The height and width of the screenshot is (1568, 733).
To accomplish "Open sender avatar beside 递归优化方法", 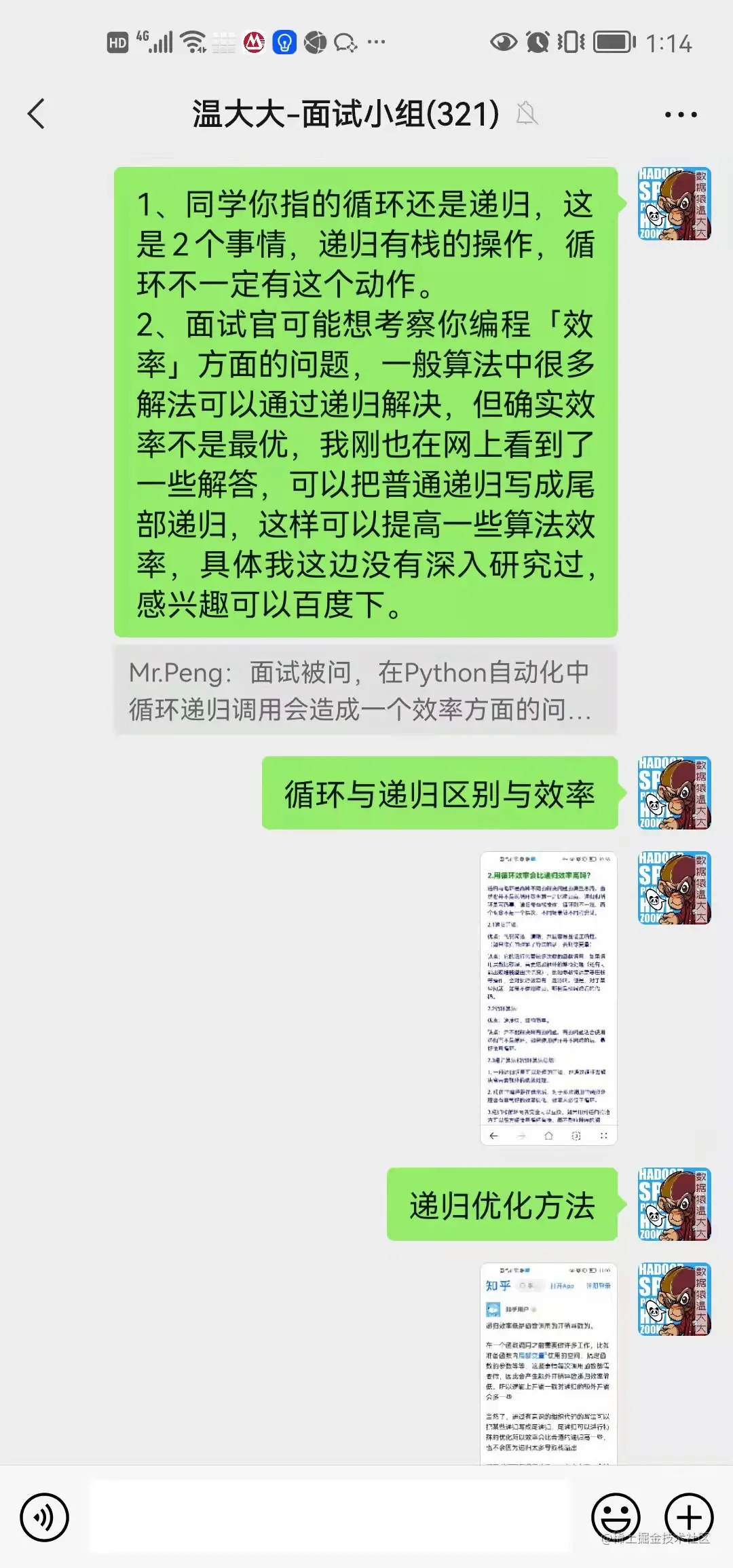I will coord(674,1204).
